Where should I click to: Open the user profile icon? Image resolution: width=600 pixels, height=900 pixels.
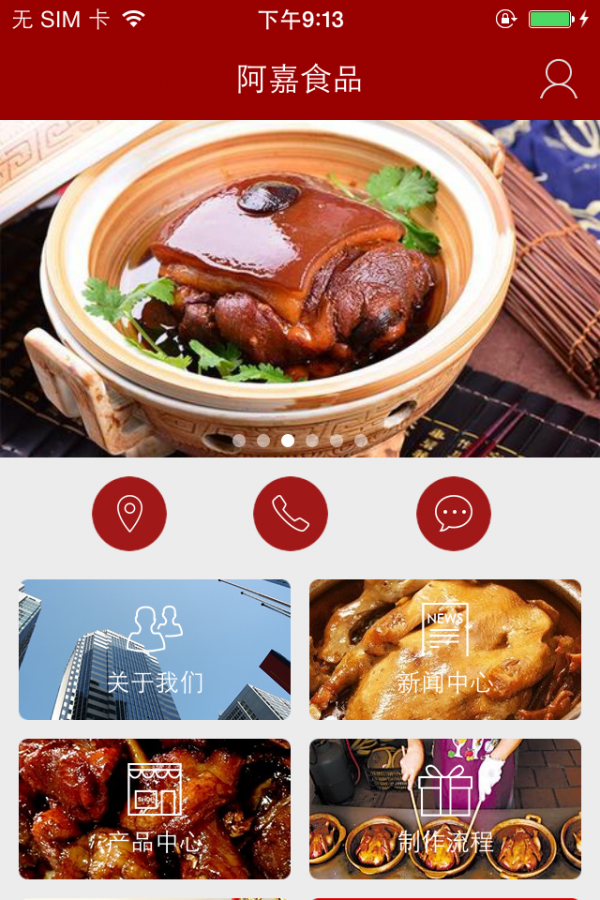558,79
